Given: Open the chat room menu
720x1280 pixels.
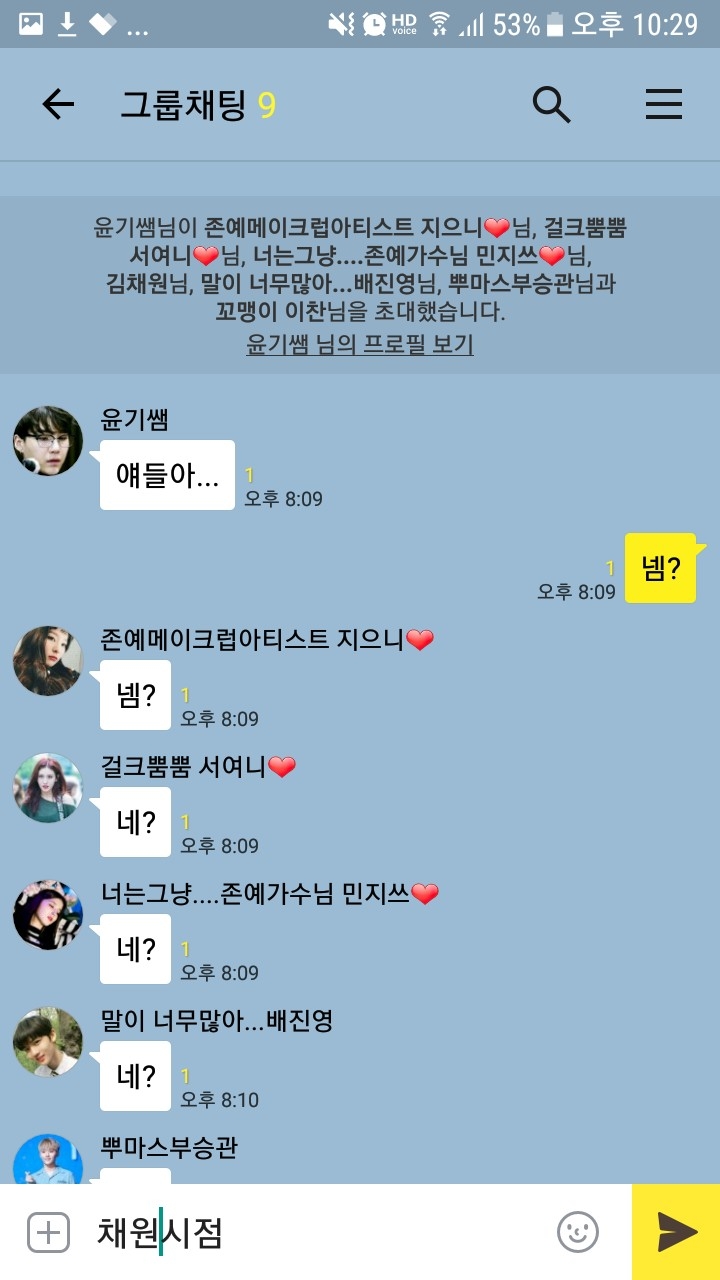Looking at the screenshot, I should pyautogui.click(x=663, y=105).
